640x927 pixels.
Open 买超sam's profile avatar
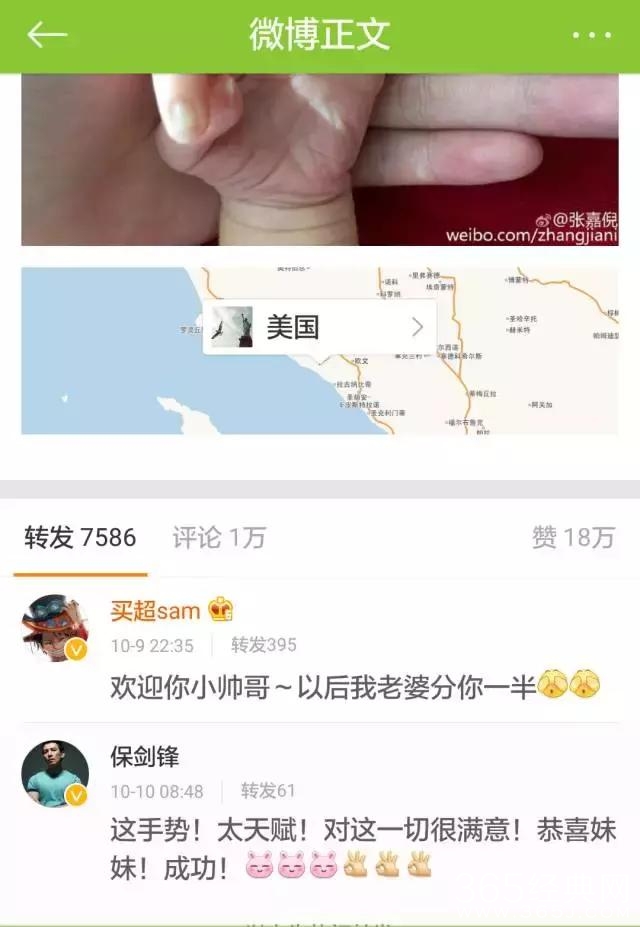pyautogui.click(x=56, y=628)
